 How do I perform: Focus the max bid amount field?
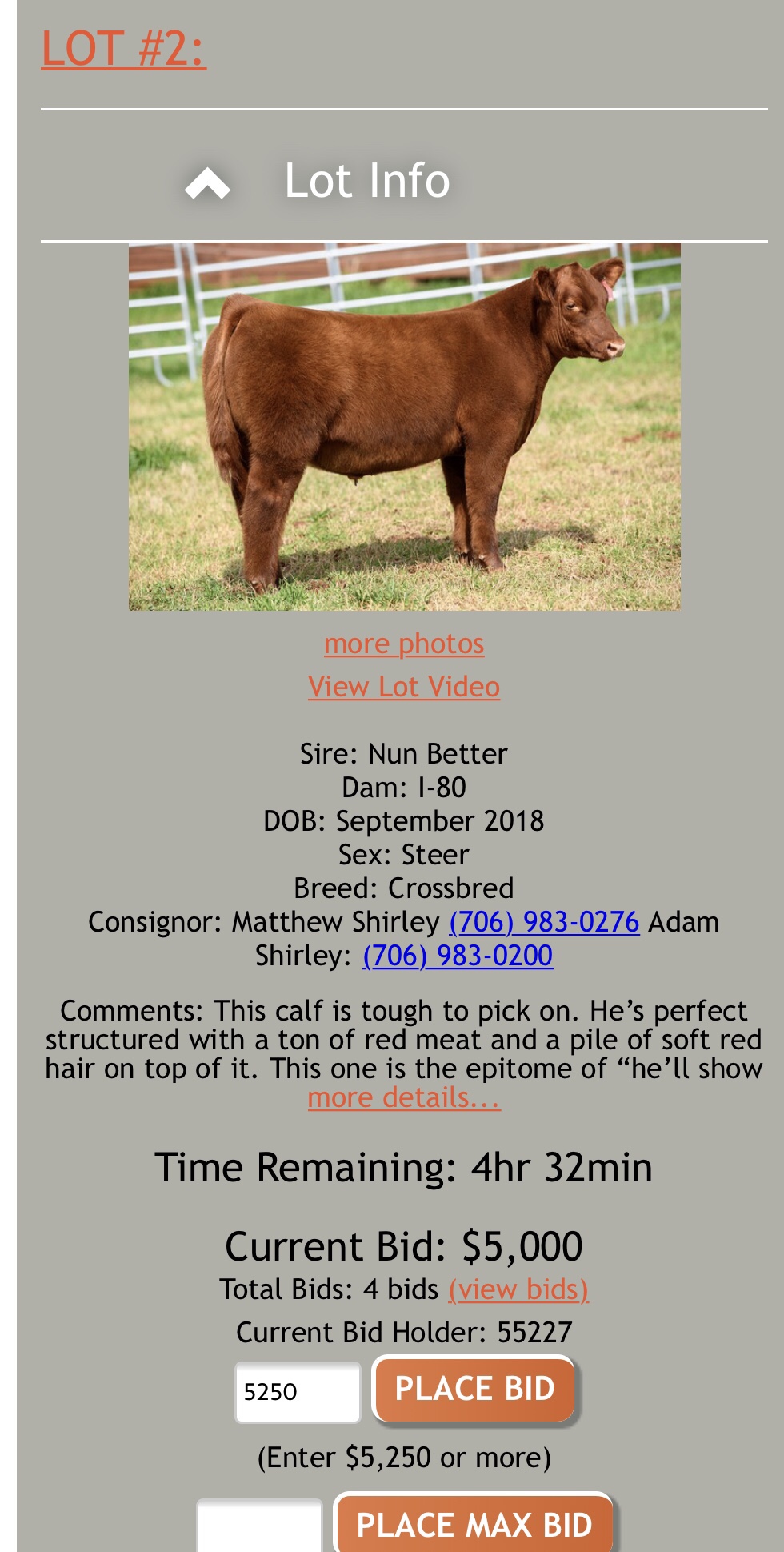(259, 1525)
